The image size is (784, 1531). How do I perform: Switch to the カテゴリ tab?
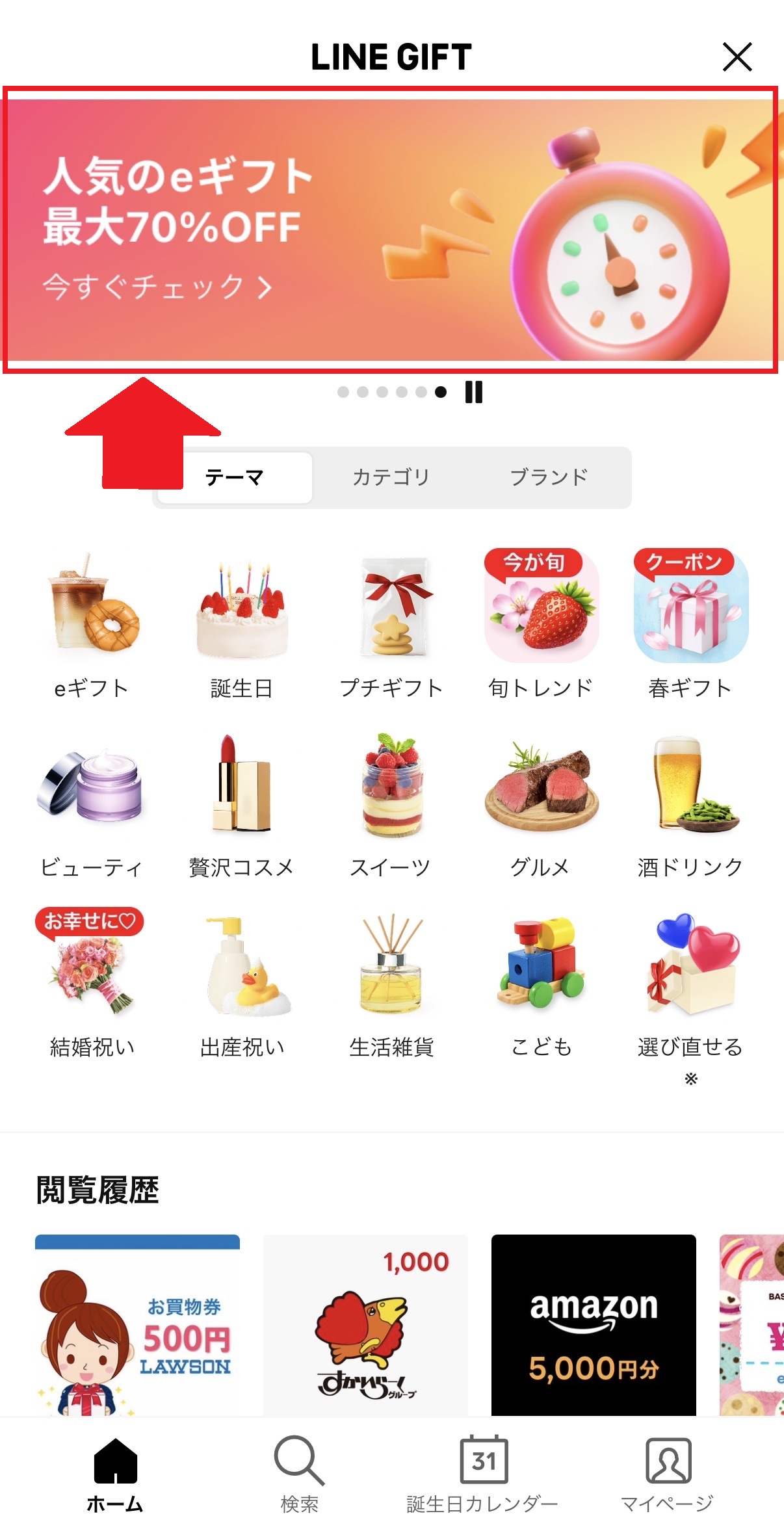coord(391,477)
